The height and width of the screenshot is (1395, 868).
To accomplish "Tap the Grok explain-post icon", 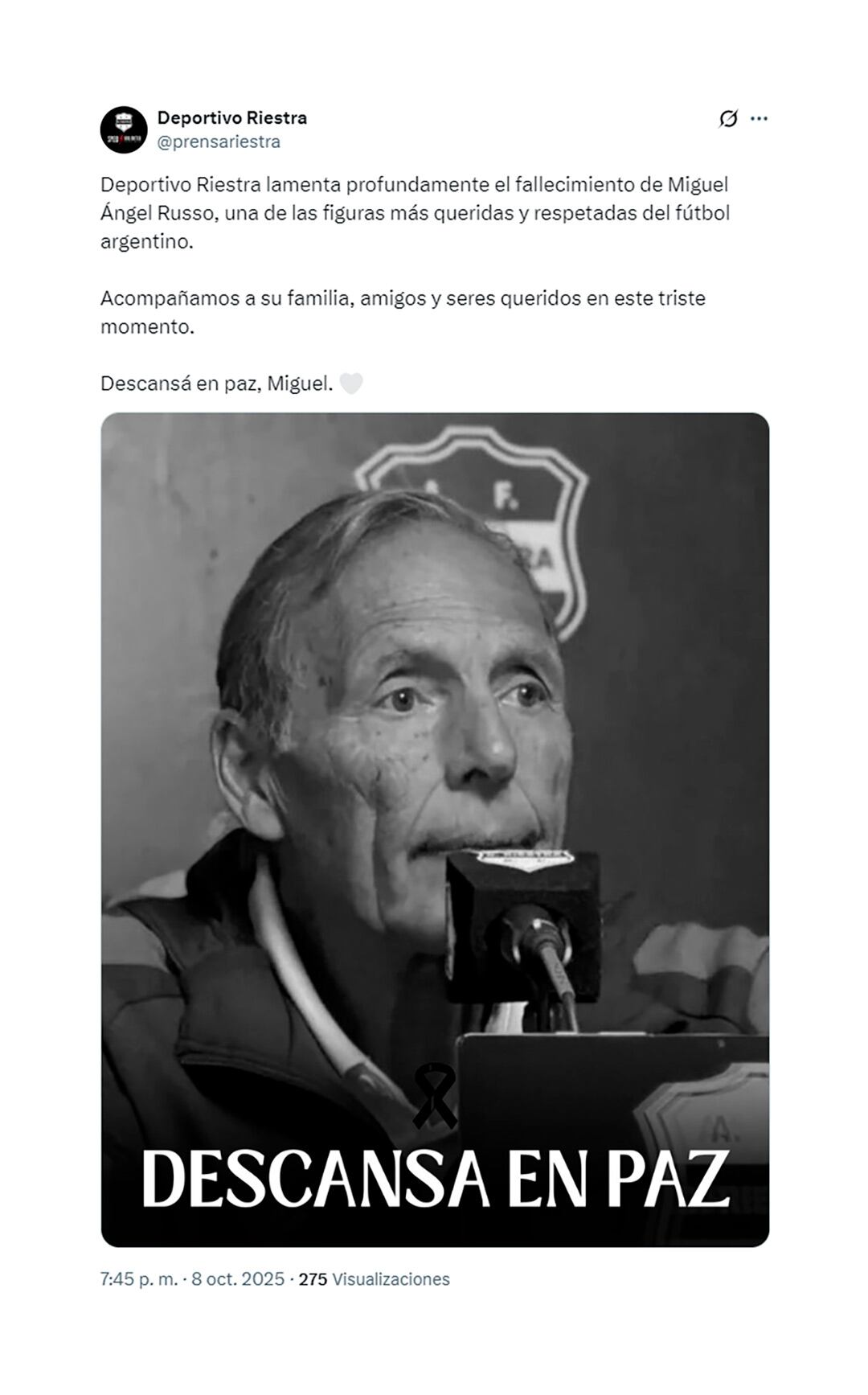I will 727,119.
